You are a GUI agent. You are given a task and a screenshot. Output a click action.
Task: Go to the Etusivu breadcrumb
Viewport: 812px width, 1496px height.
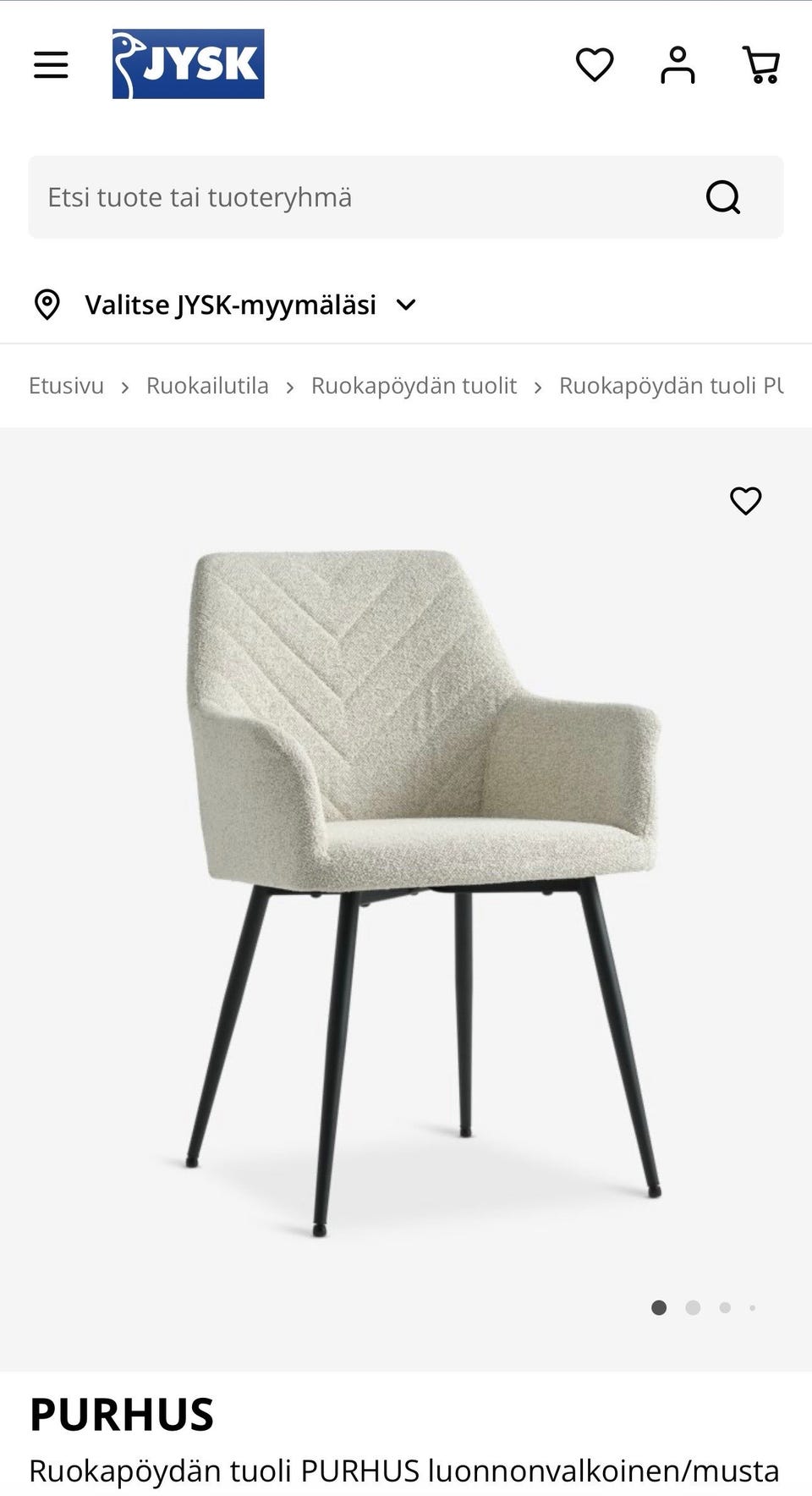pos(66,386)
